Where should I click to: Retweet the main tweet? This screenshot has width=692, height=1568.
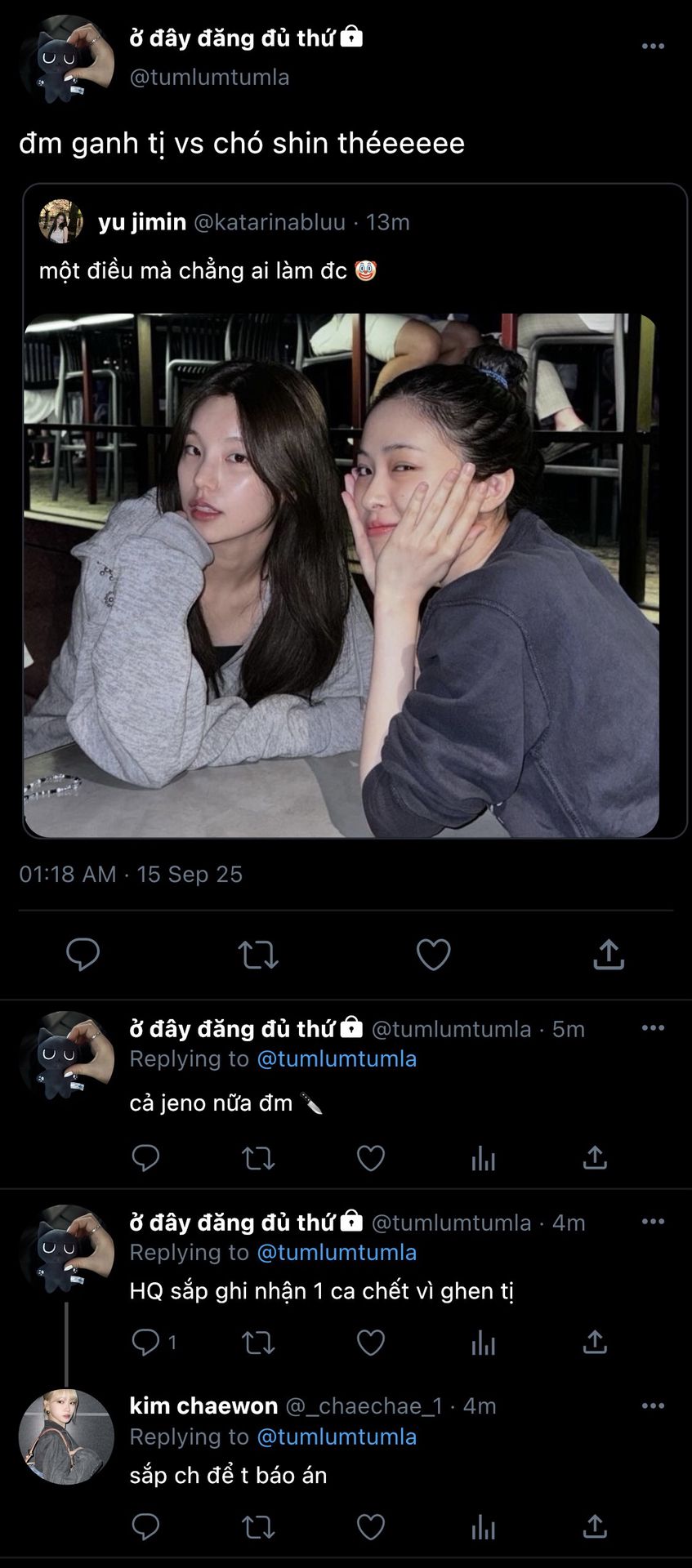pyautogui.click(x=258, y=954)
